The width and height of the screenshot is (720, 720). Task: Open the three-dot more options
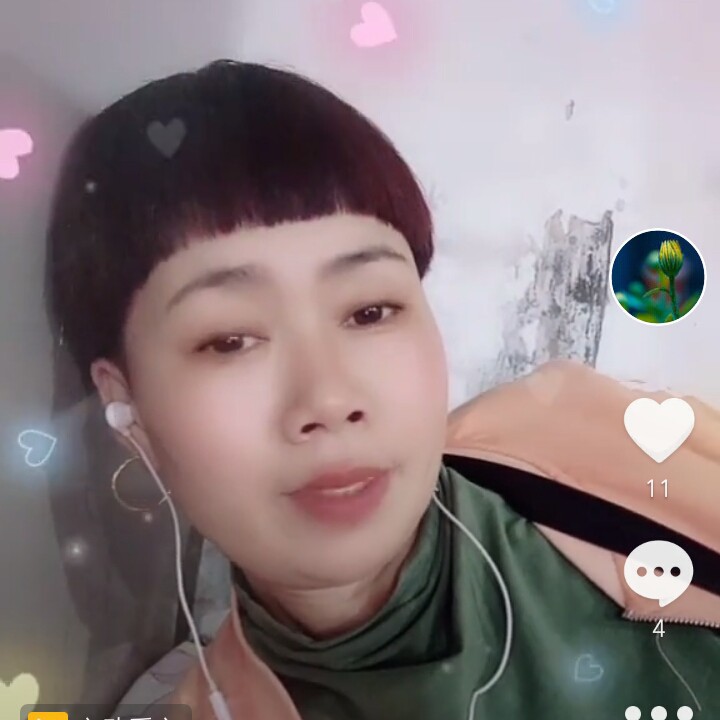[658, 712]
